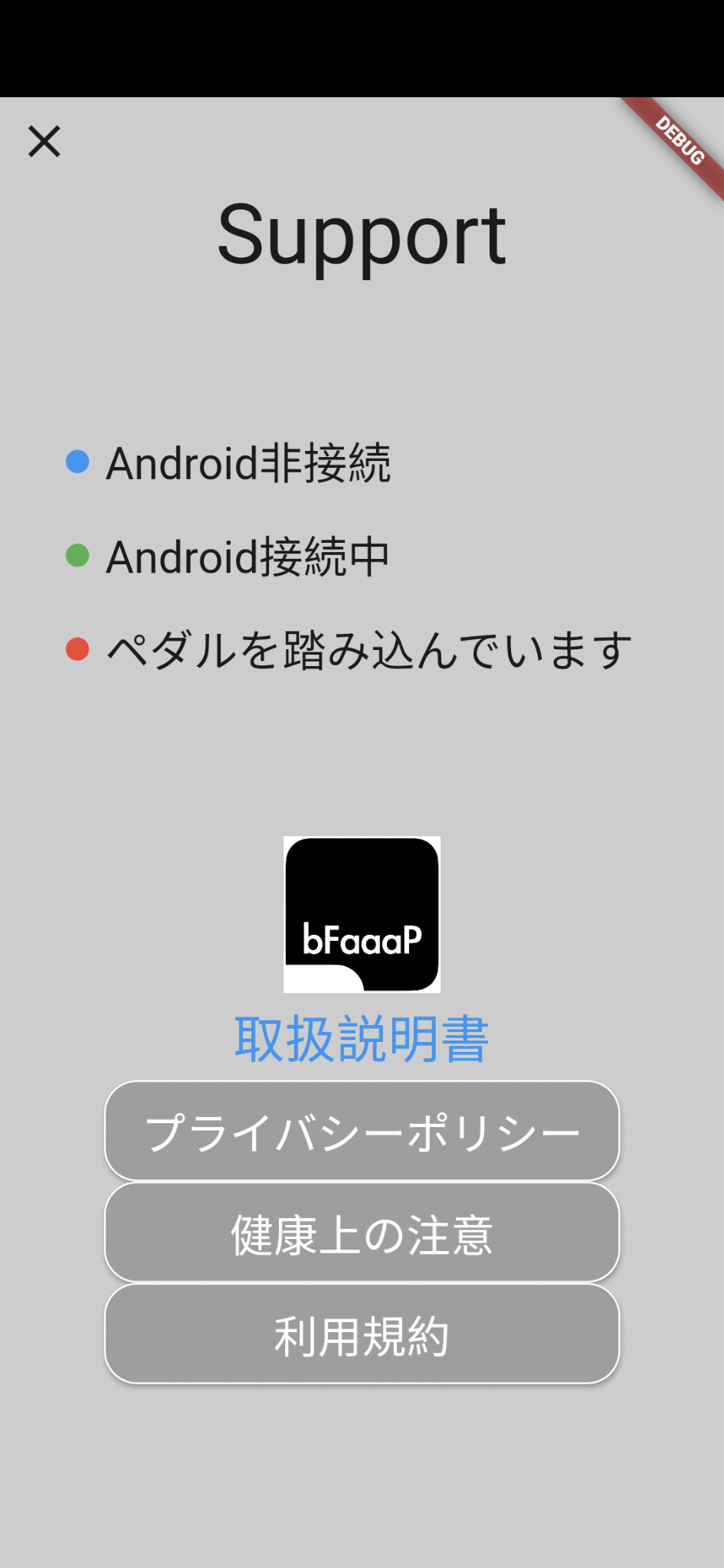Open プライバシーポリシー page

(362, 1131)
